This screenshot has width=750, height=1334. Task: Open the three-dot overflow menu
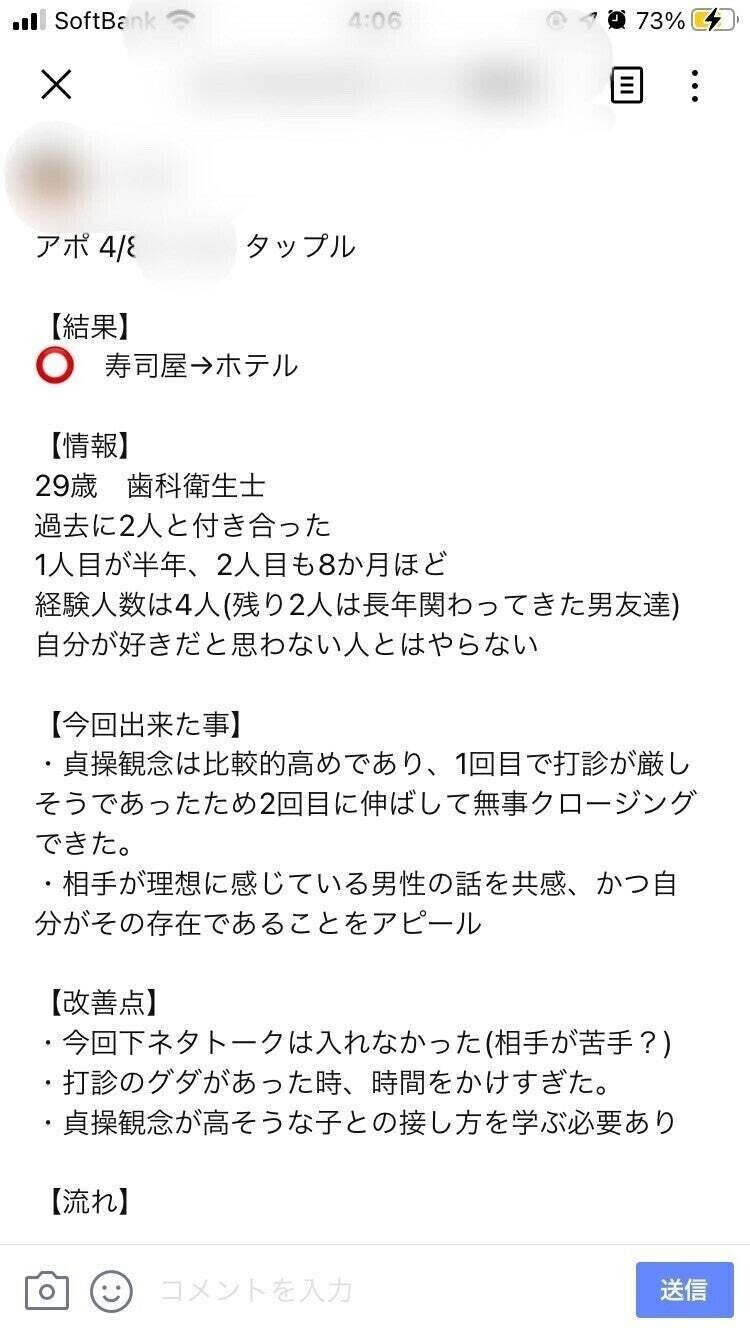pos(695,86)
